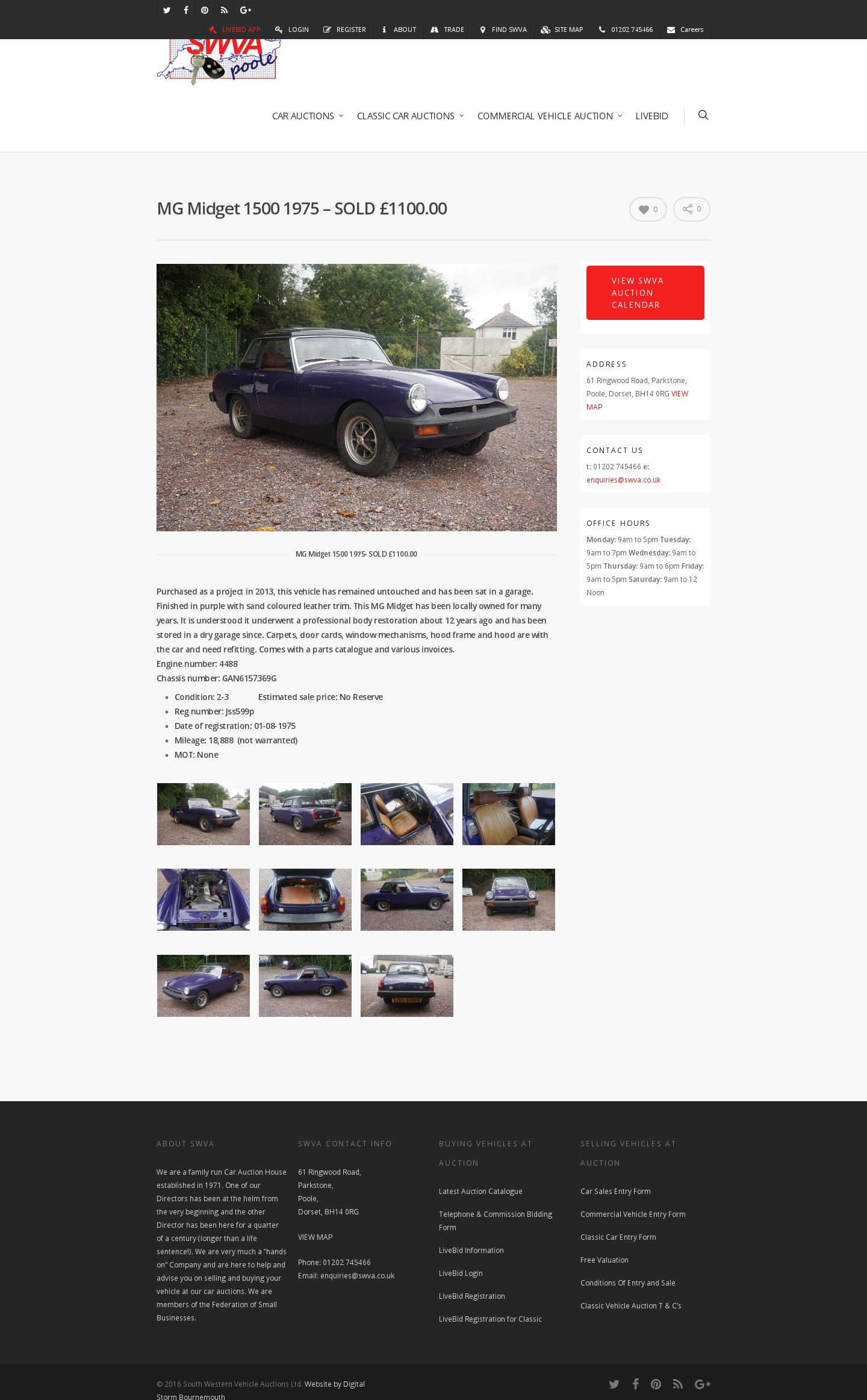Open the Login link in top bar
The image size is (867, 1400).
(292, 30)
